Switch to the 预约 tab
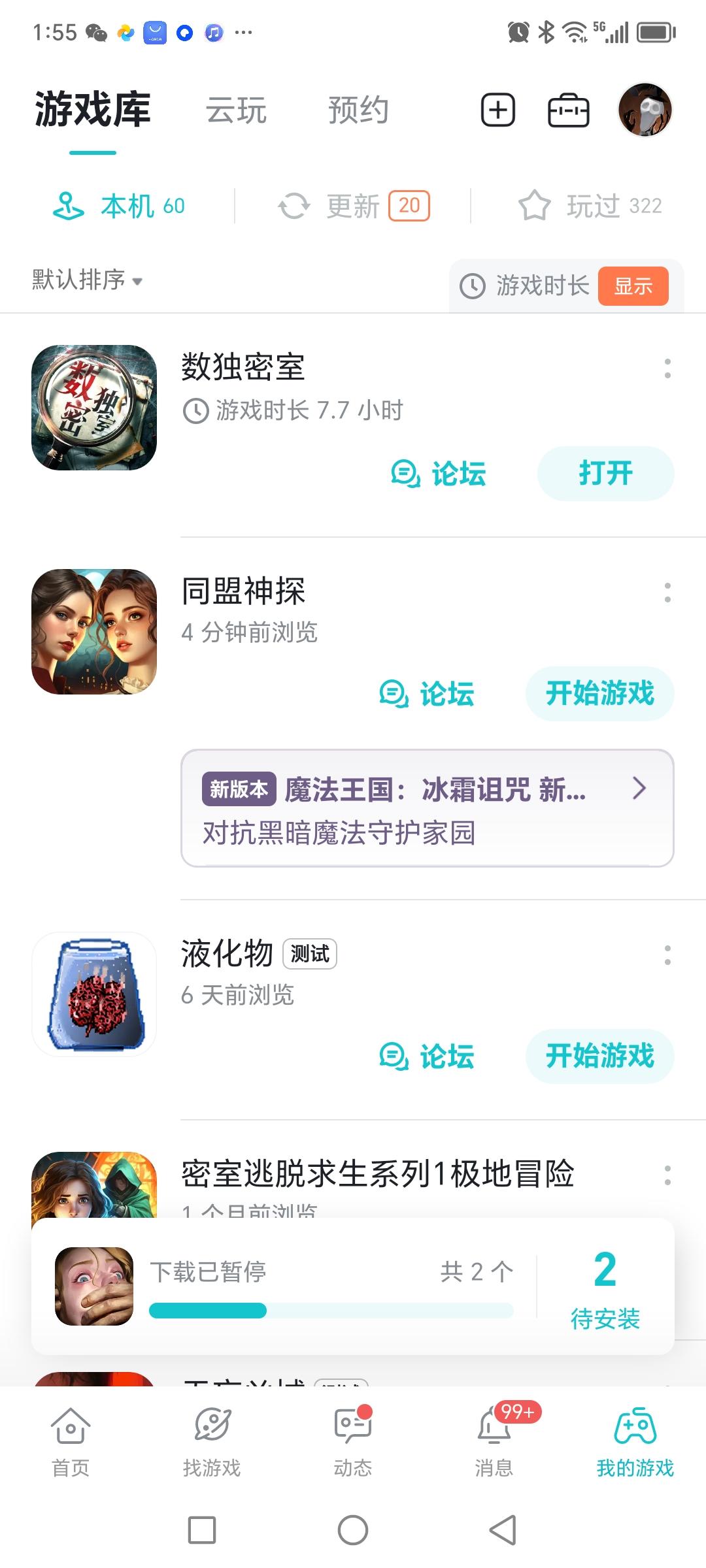The width and height of the screenshot is (706, 1568). coord(359,110)
